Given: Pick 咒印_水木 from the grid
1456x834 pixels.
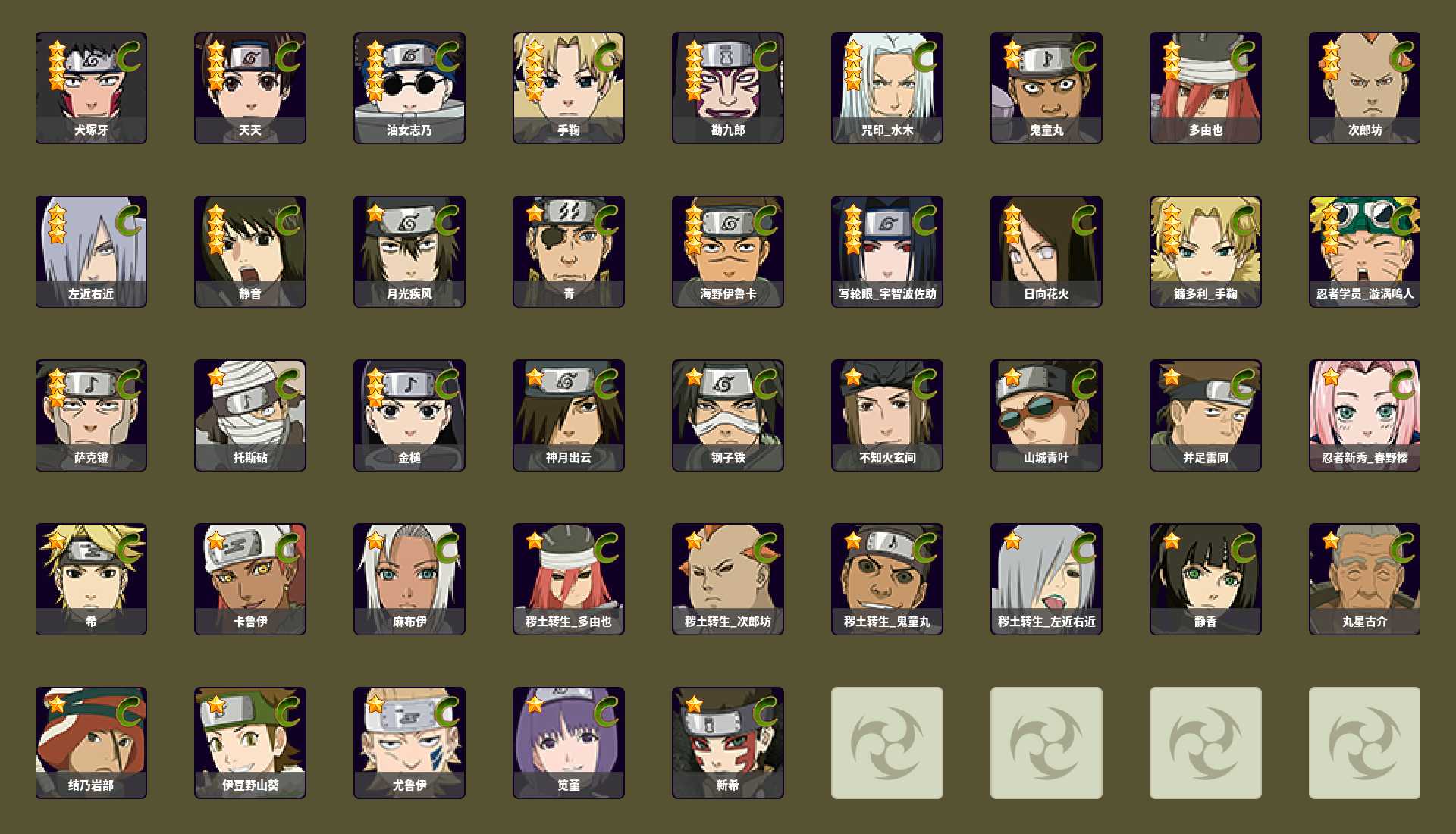Looking at the screenshot, I should 887,87.
